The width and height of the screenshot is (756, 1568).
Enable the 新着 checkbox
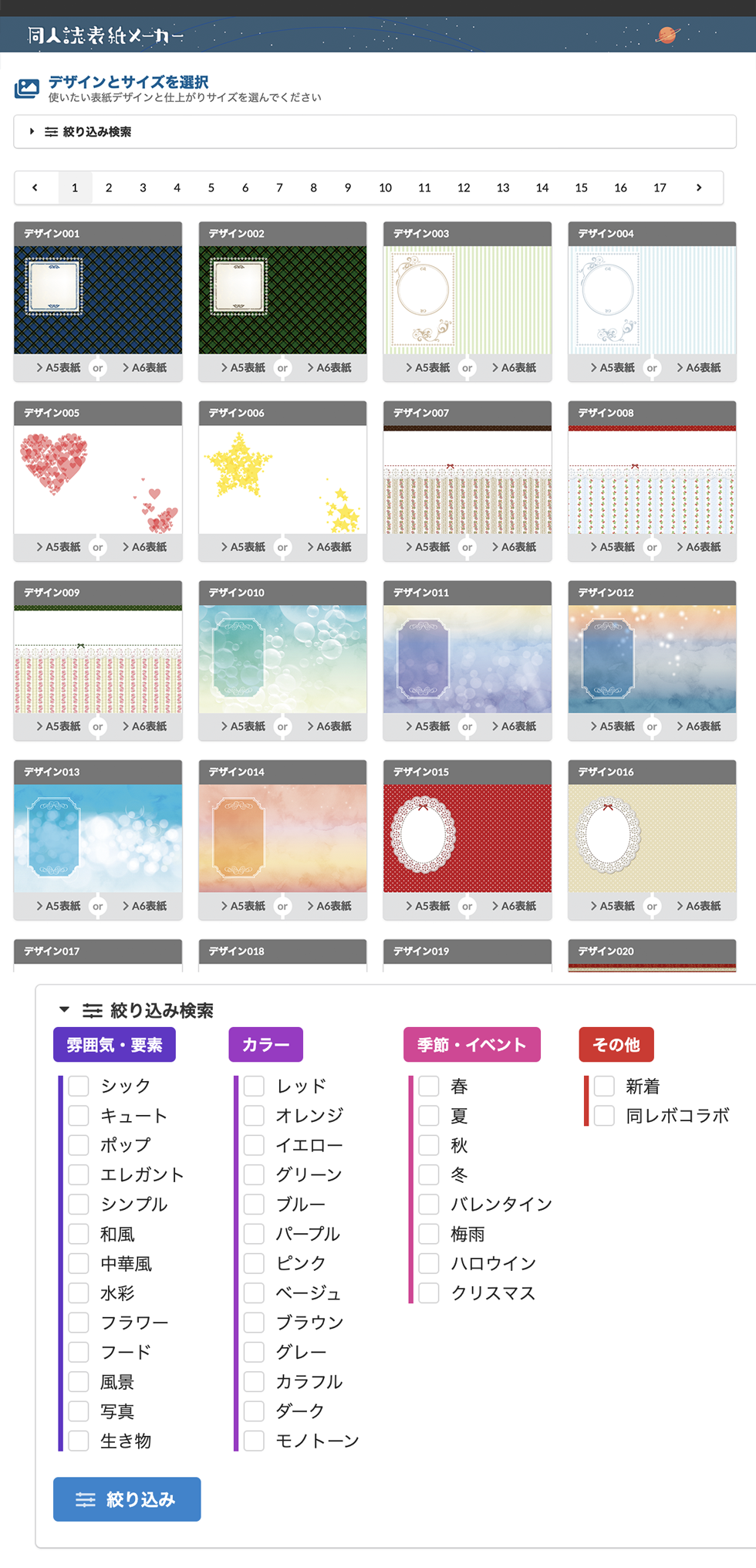click(x=604, y=1086)
